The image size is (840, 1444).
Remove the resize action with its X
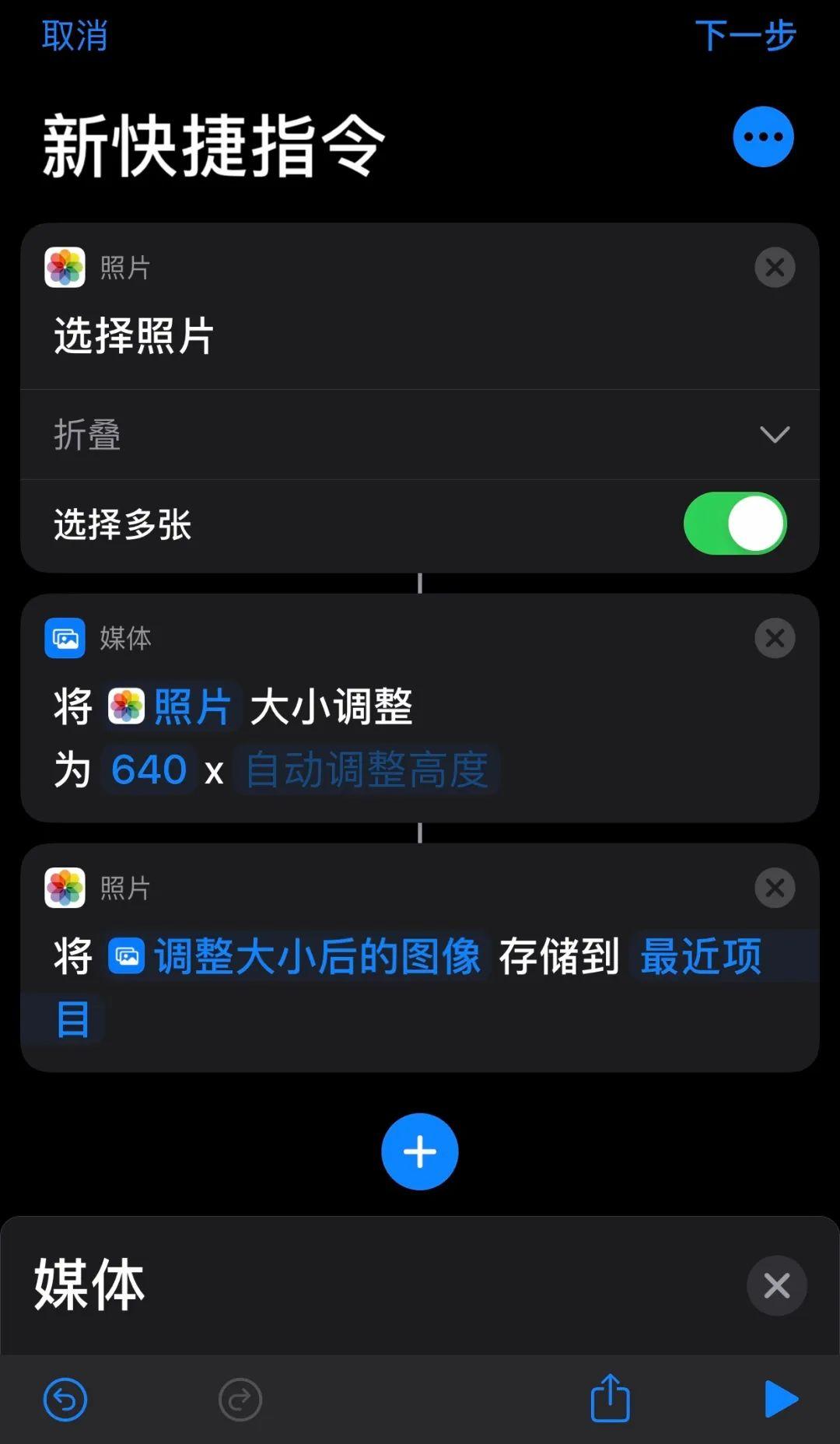coord(775,639)
